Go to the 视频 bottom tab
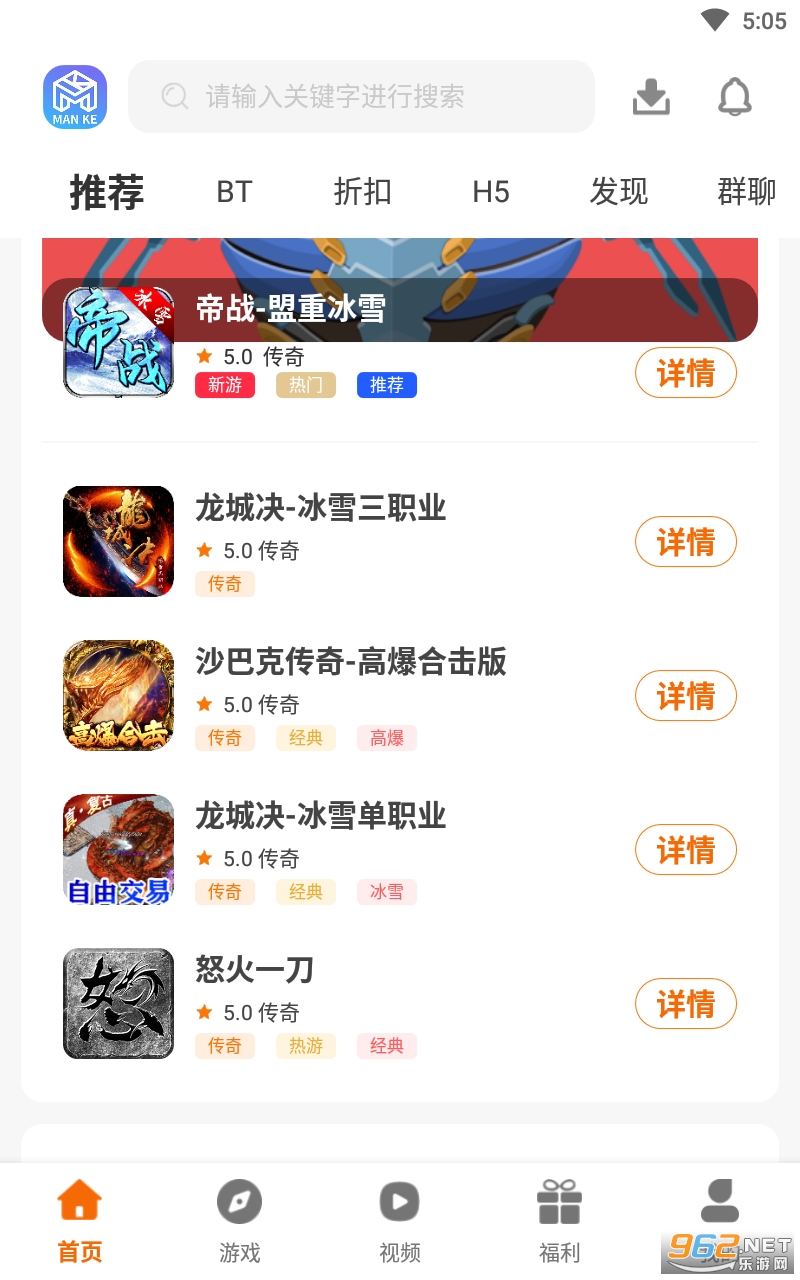Screen dimensions: 800x1280 (399, 1220)
